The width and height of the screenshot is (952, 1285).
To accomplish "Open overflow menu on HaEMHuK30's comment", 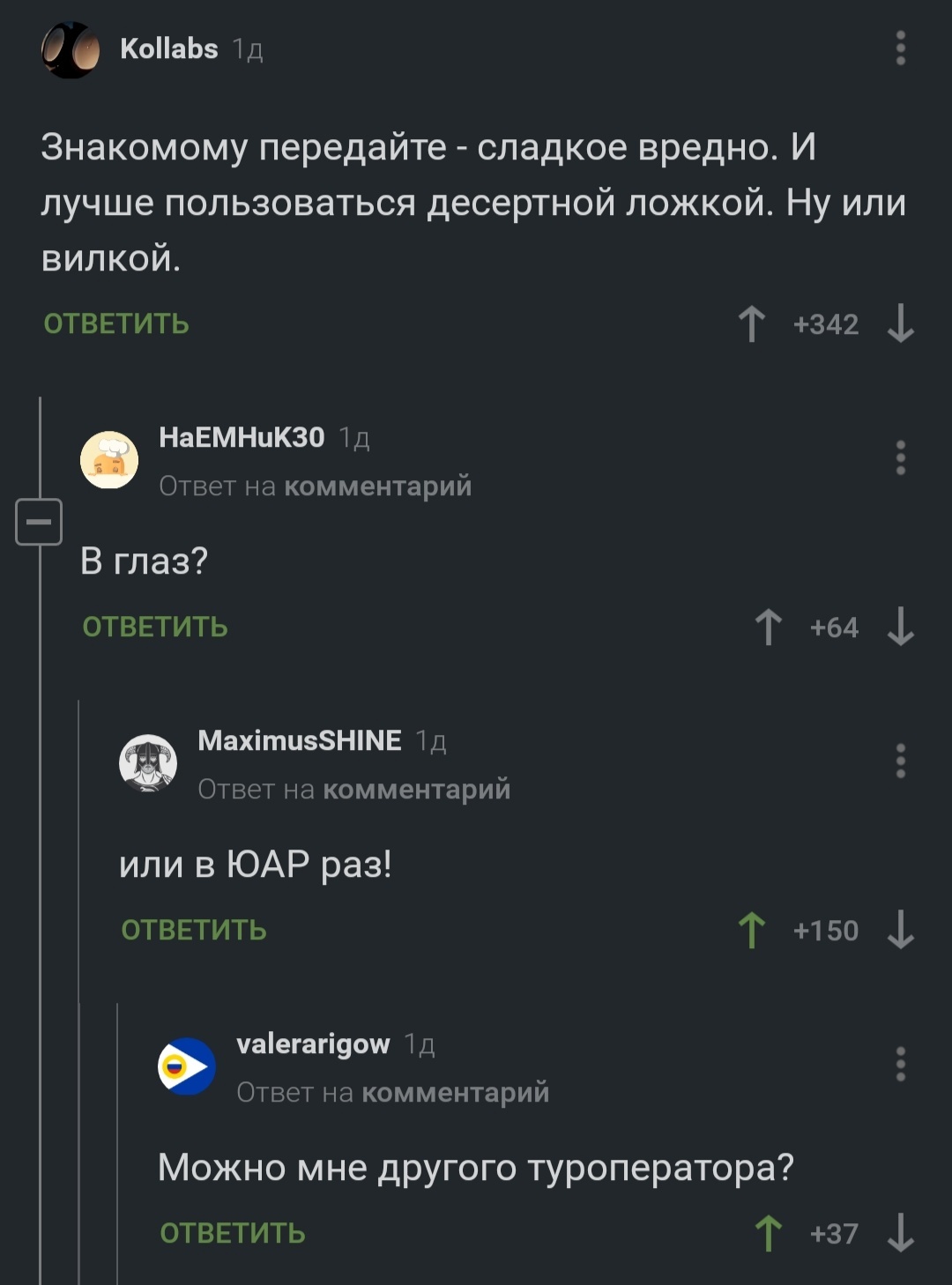I will tap(900, 458).
